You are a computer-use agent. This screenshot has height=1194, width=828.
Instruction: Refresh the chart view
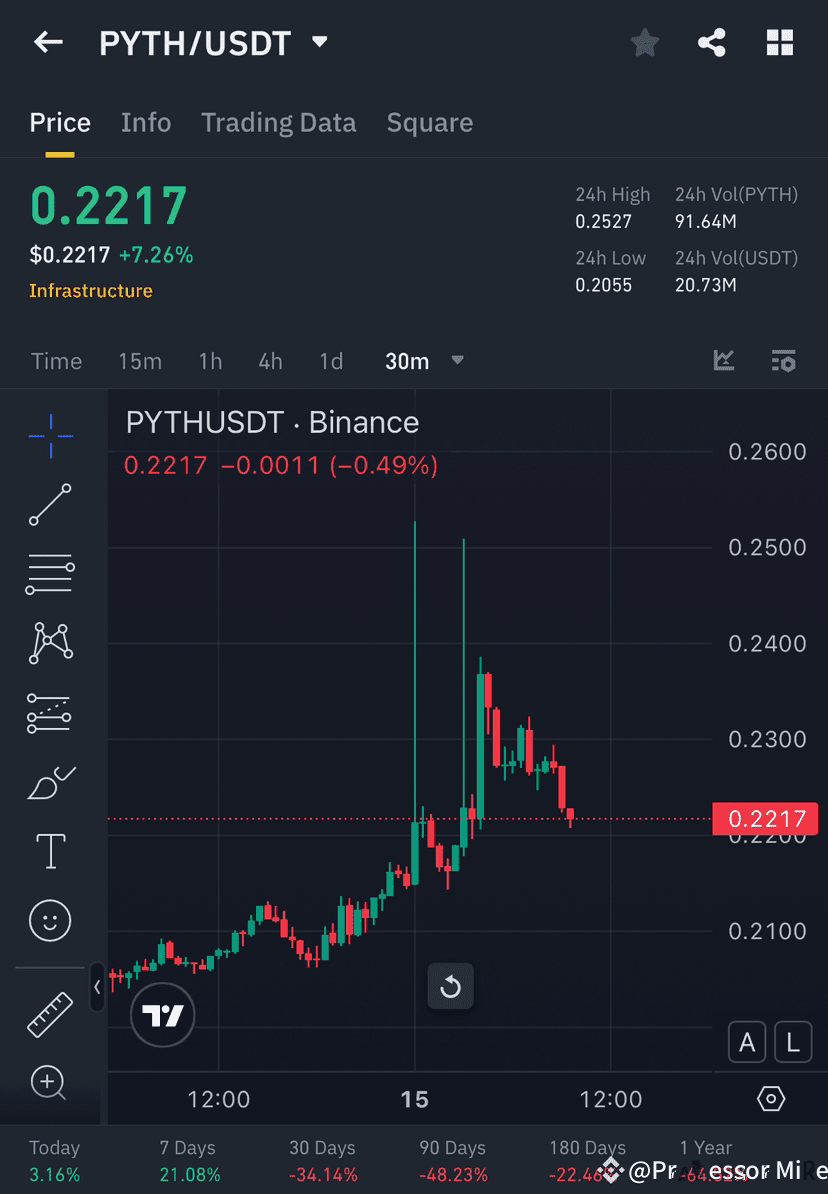[451, 986]
